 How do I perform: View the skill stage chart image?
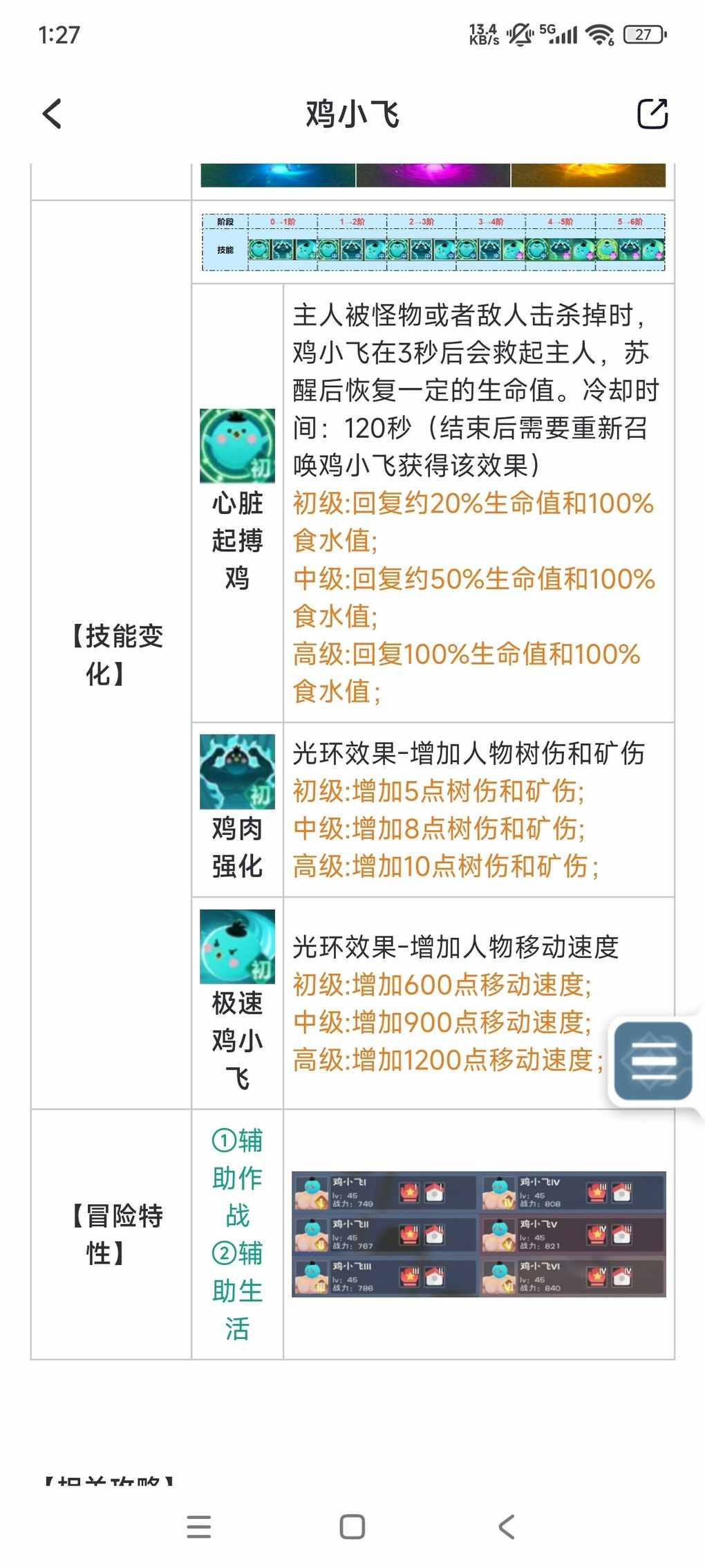(x=433, y=242)
